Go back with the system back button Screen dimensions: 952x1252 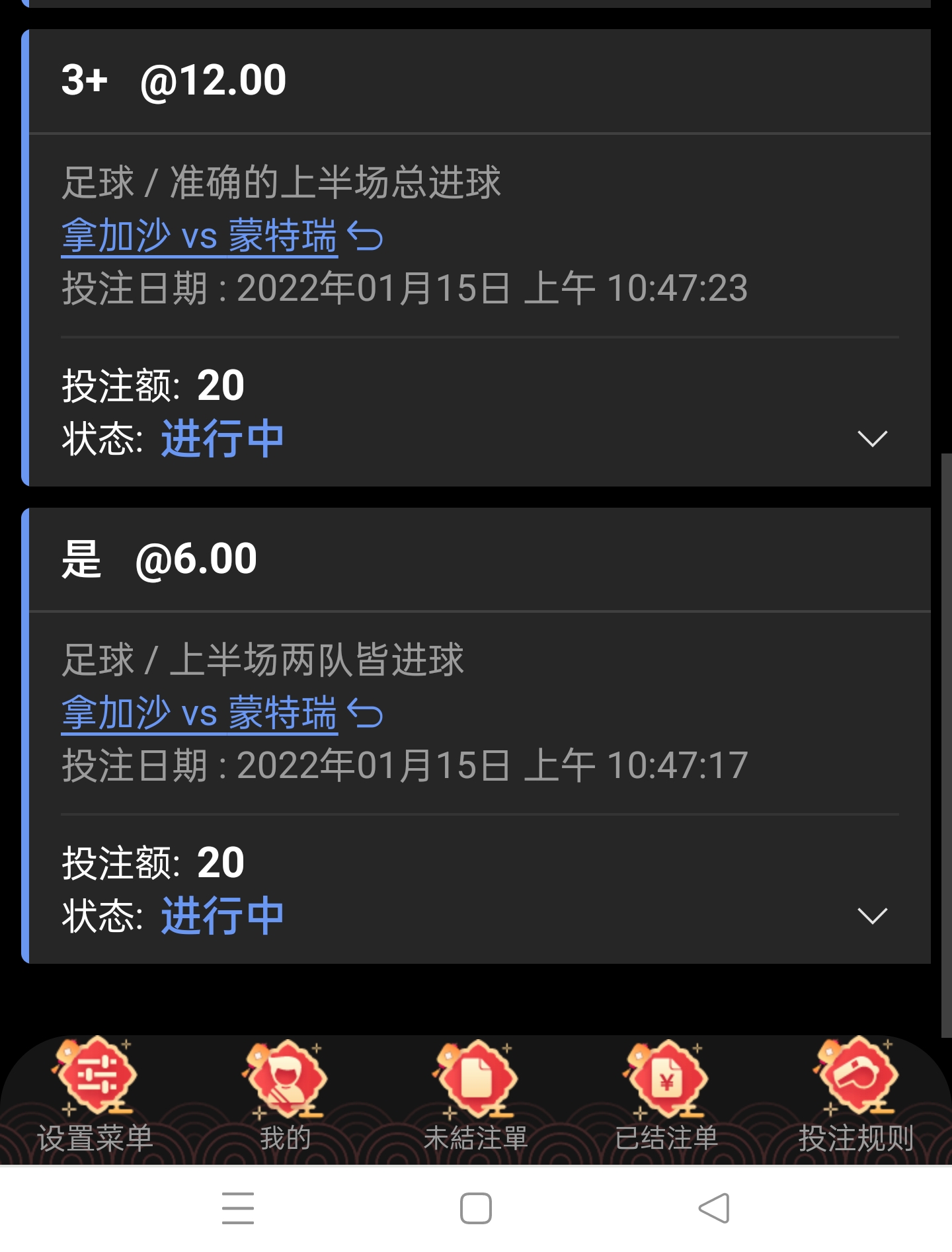(714, 1208)
